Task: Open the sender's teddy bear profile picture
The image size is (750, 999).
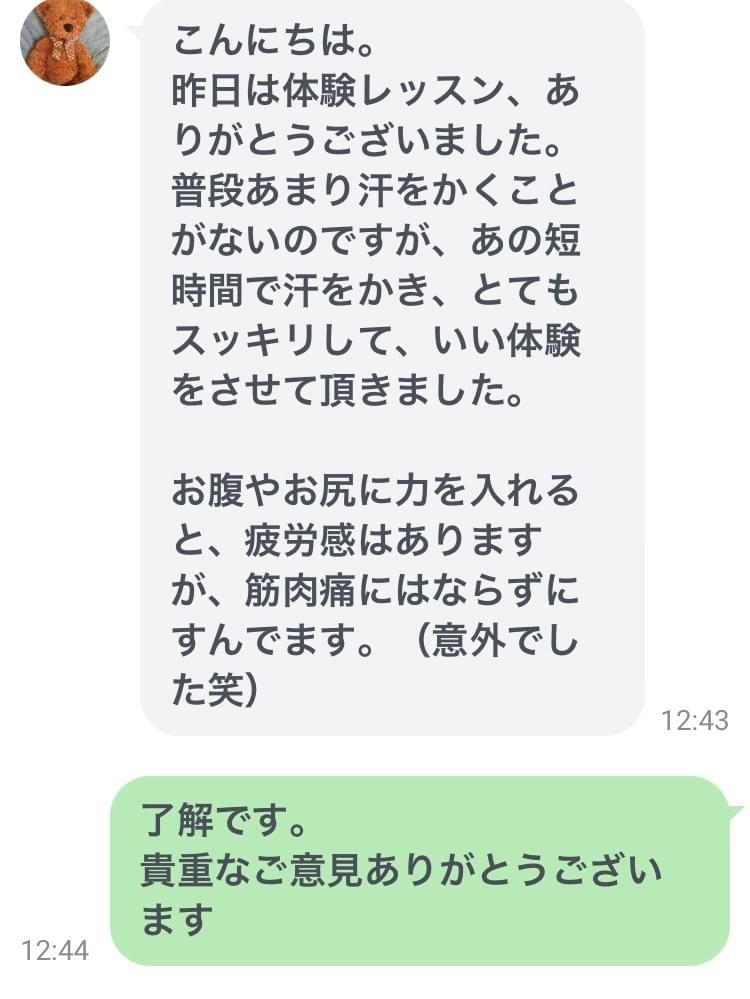Action: tap(65, 42)
